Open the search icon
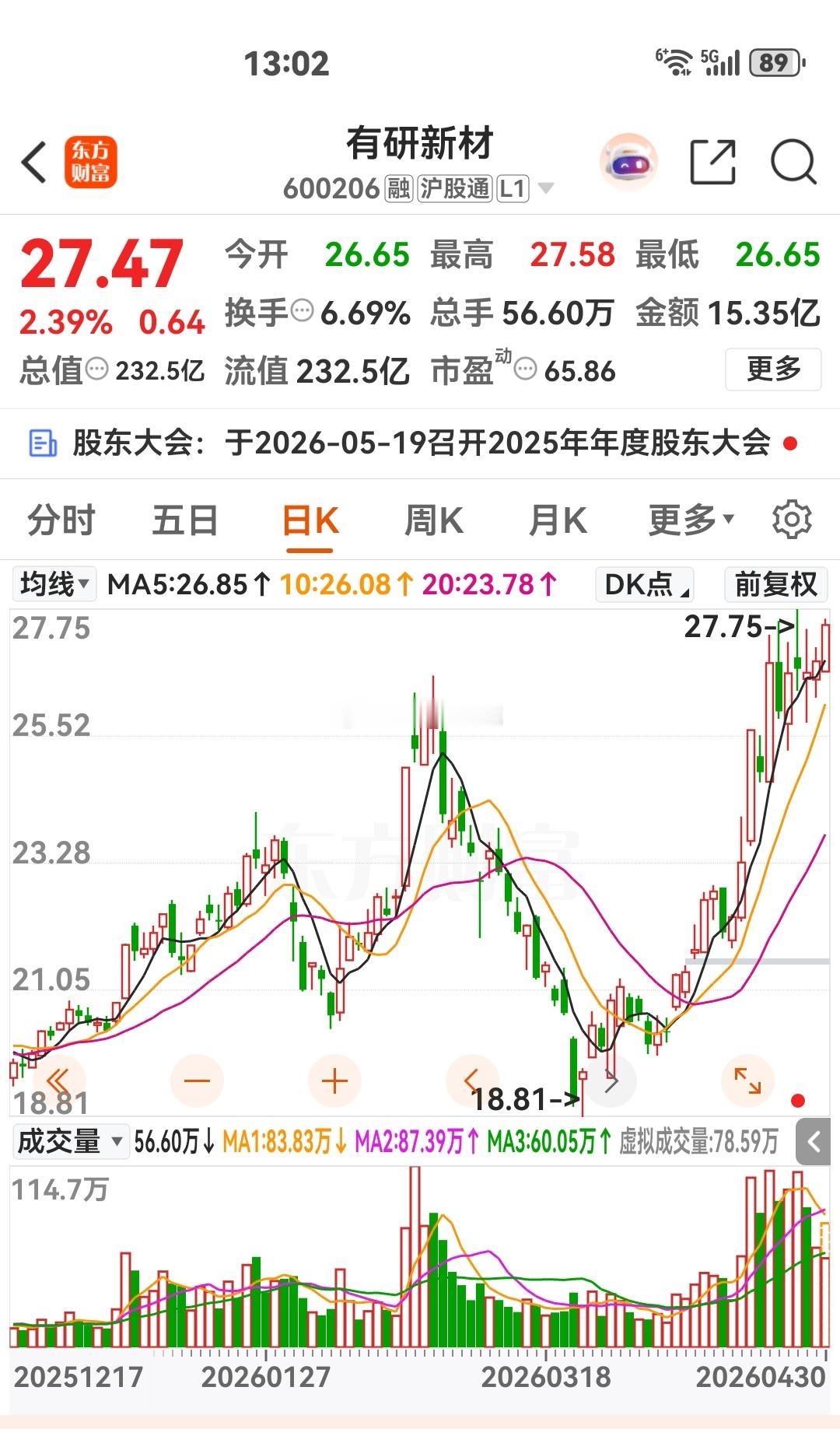Viewport: 840px width, 1429px height. pyautogui.click(x=792, y=160)
